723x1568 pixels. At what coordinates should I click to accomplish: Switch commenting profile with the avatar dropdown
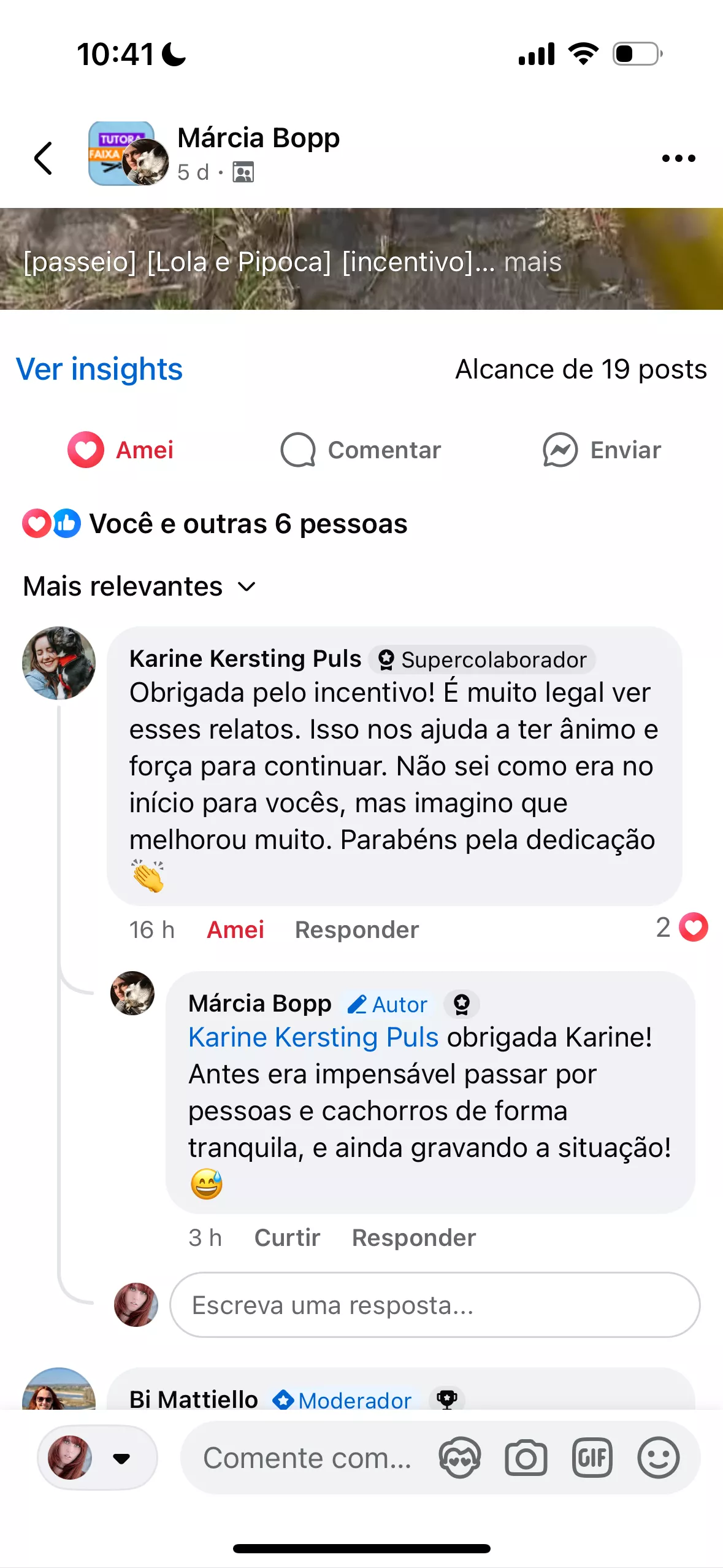97,1458
